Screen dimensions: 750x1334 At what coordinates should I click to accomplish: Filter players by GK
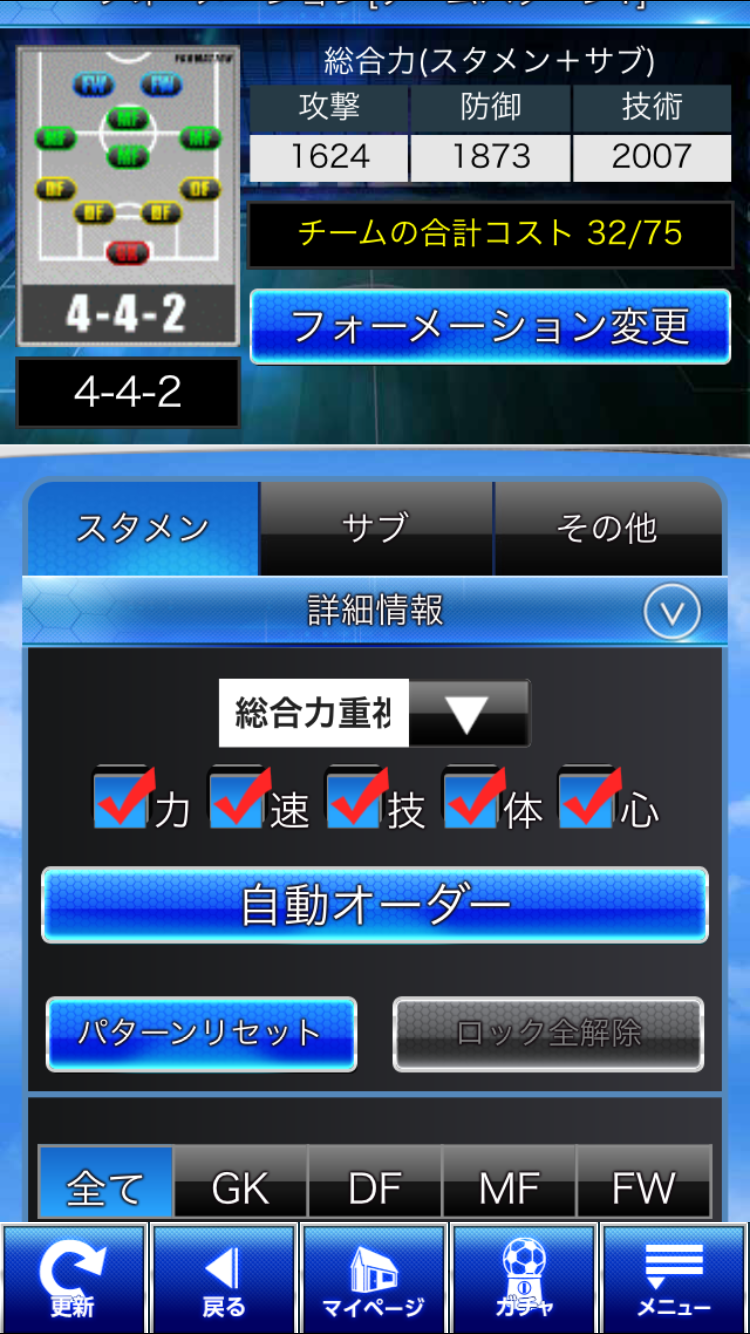(240, 1186)
